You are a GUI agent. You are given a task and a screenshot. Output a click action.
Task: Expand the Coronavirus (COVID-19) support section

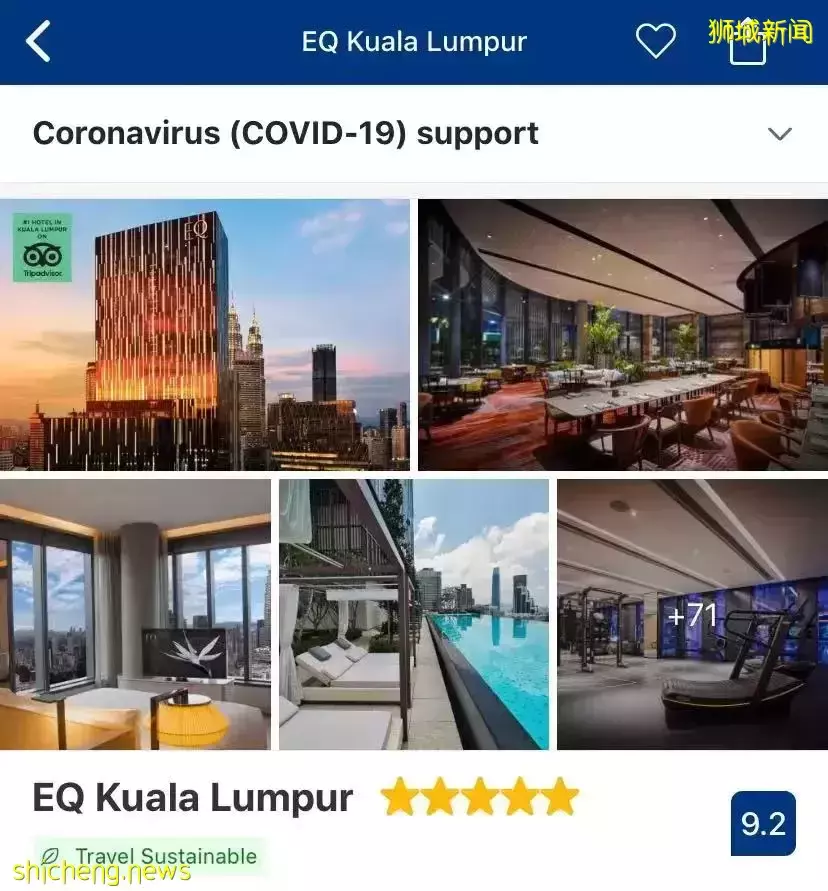[285, 132]
